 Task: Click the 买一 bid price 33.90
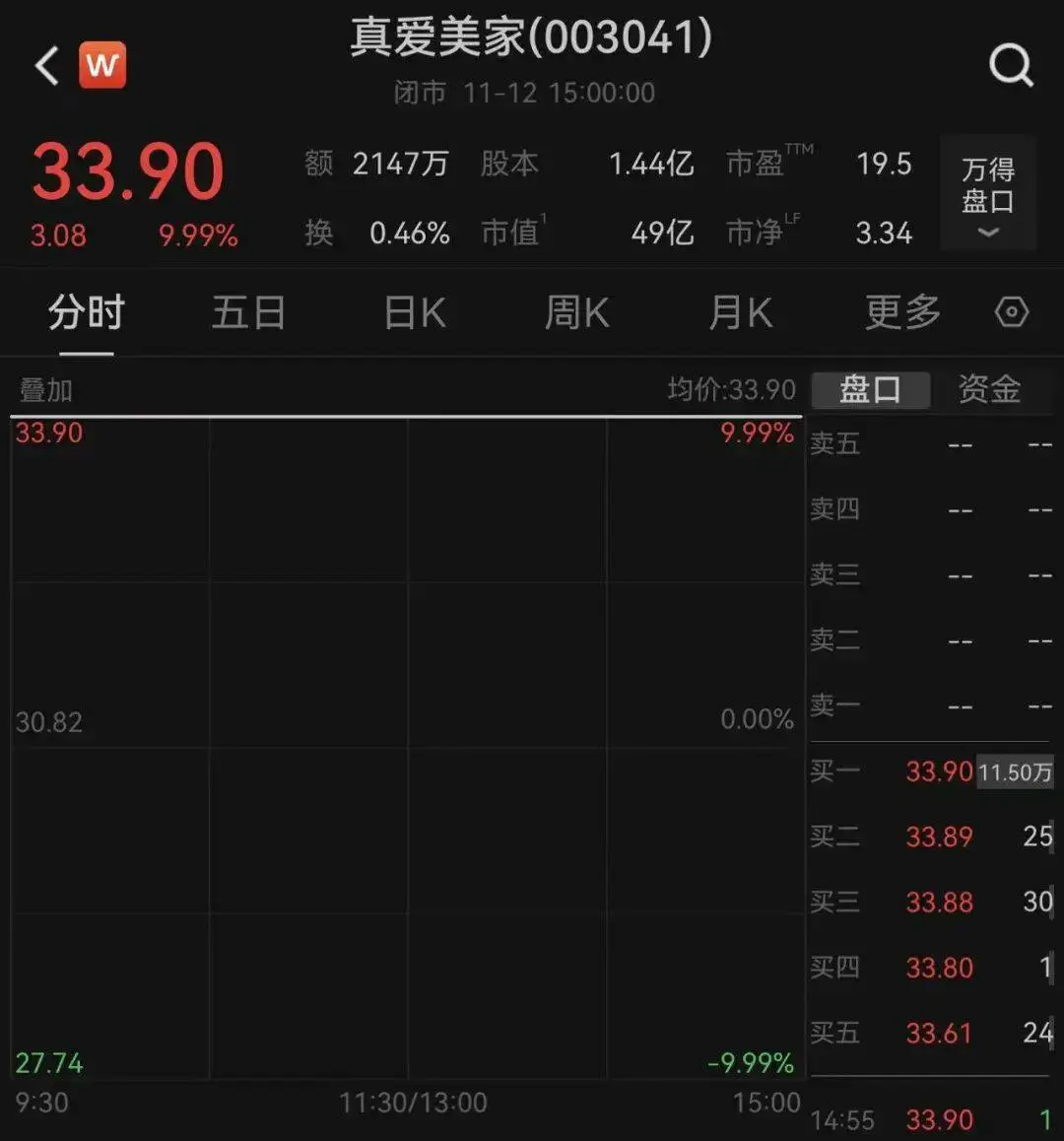[x=939, y=772]
